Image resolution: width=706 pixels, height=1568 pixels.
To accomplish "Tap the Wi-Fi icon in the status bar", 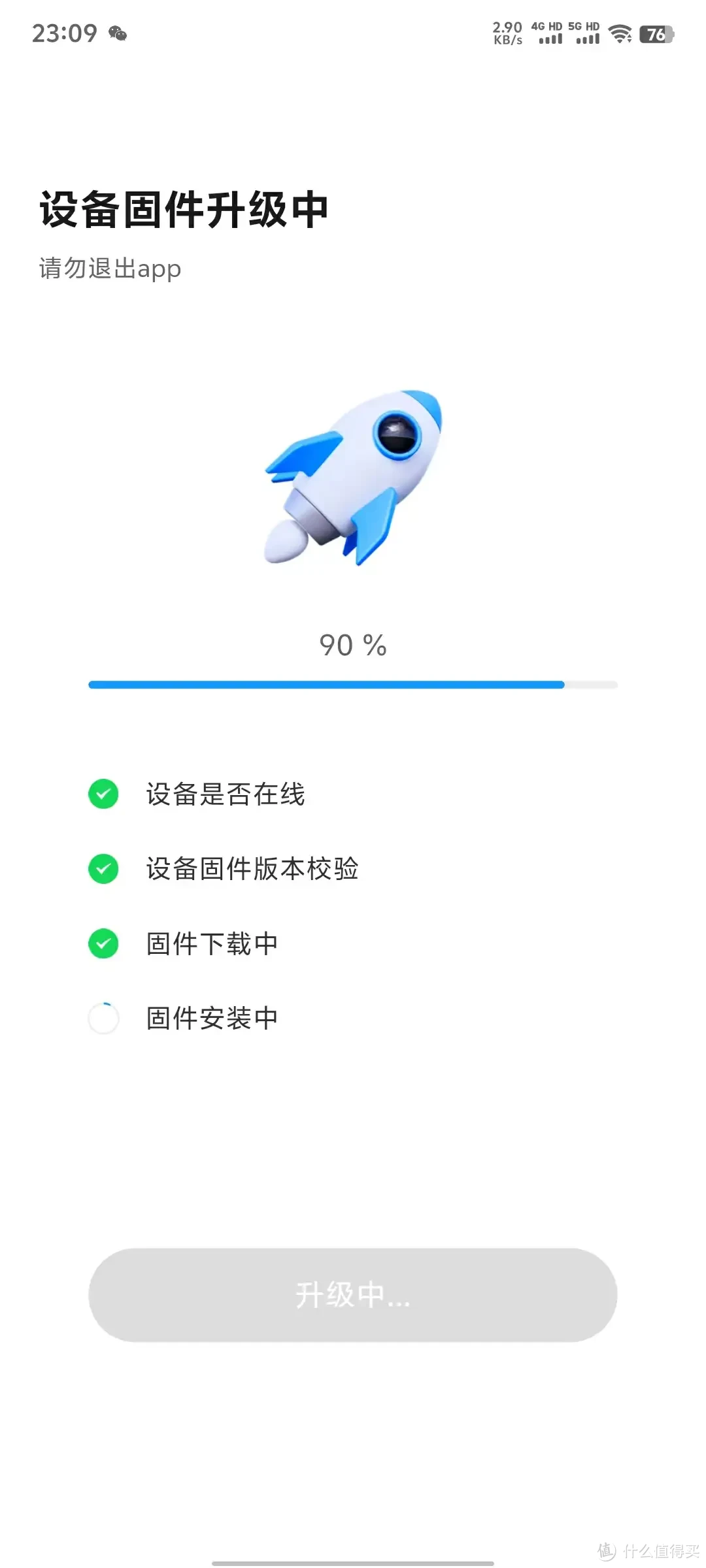I will 621,34.
